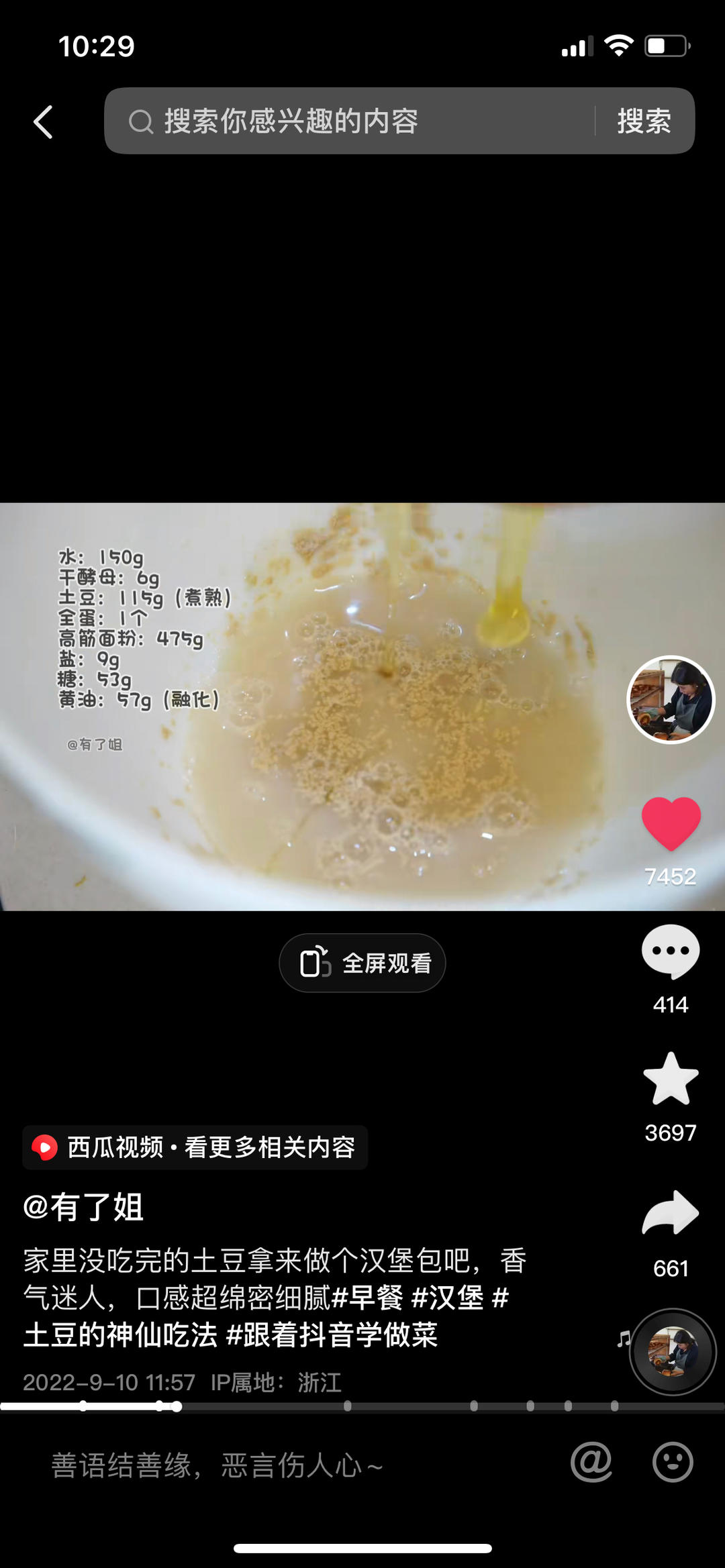The width and height of the screenshot is (725, 1568).
Task: Open the @有了姐 username
Action: [x=84, y=1207]
